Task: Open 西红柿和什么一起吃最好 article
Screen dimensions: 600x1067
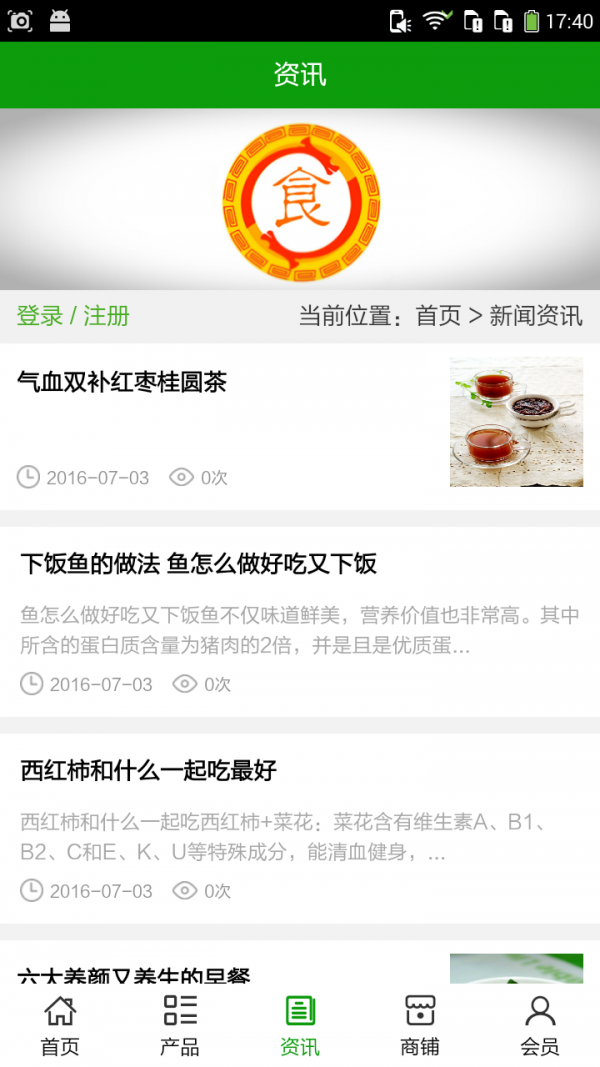Action: point(148,771)
